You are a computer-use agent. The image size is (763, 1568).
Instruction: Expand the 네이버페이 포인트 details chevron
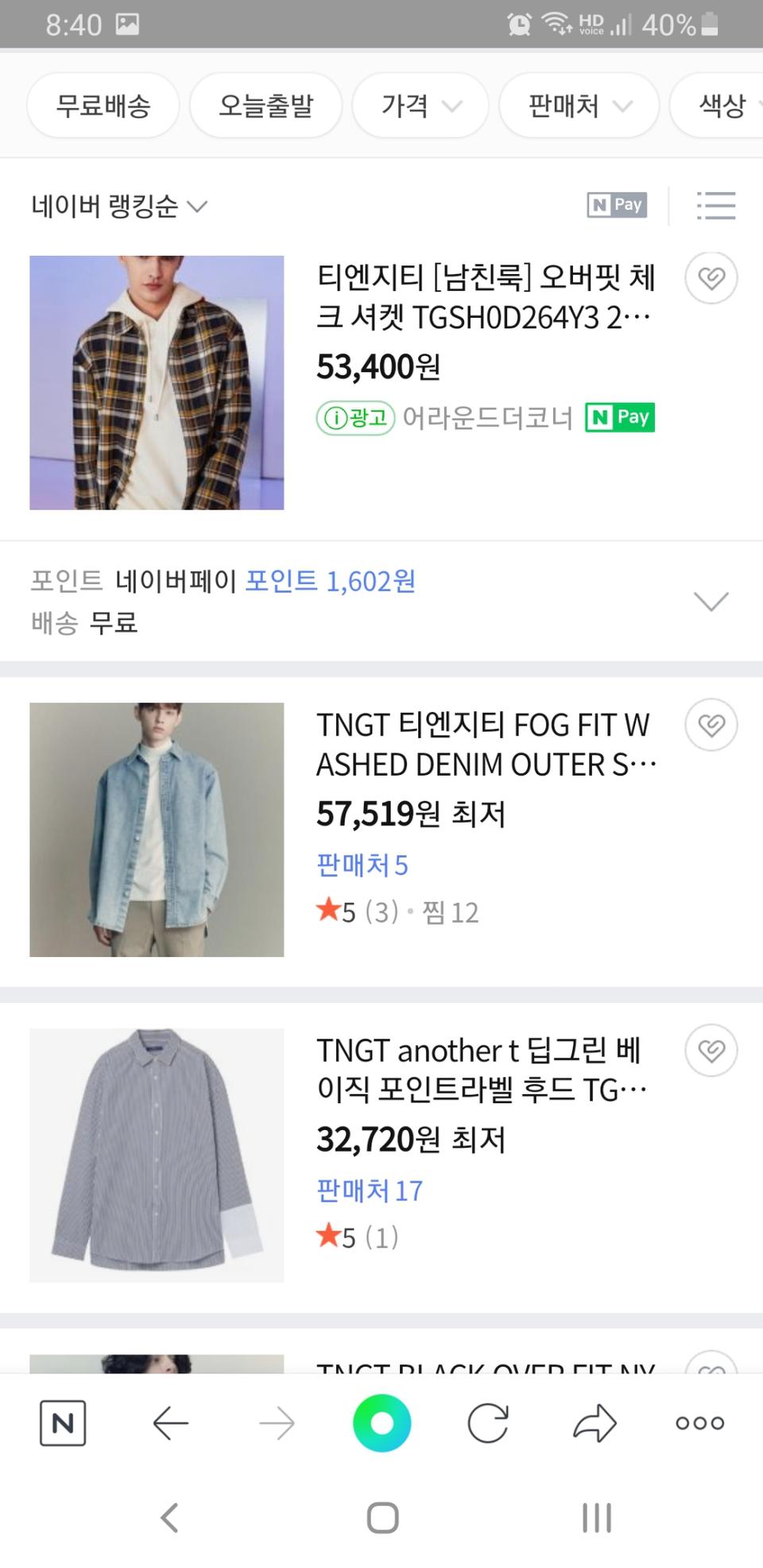coord(711,602)
